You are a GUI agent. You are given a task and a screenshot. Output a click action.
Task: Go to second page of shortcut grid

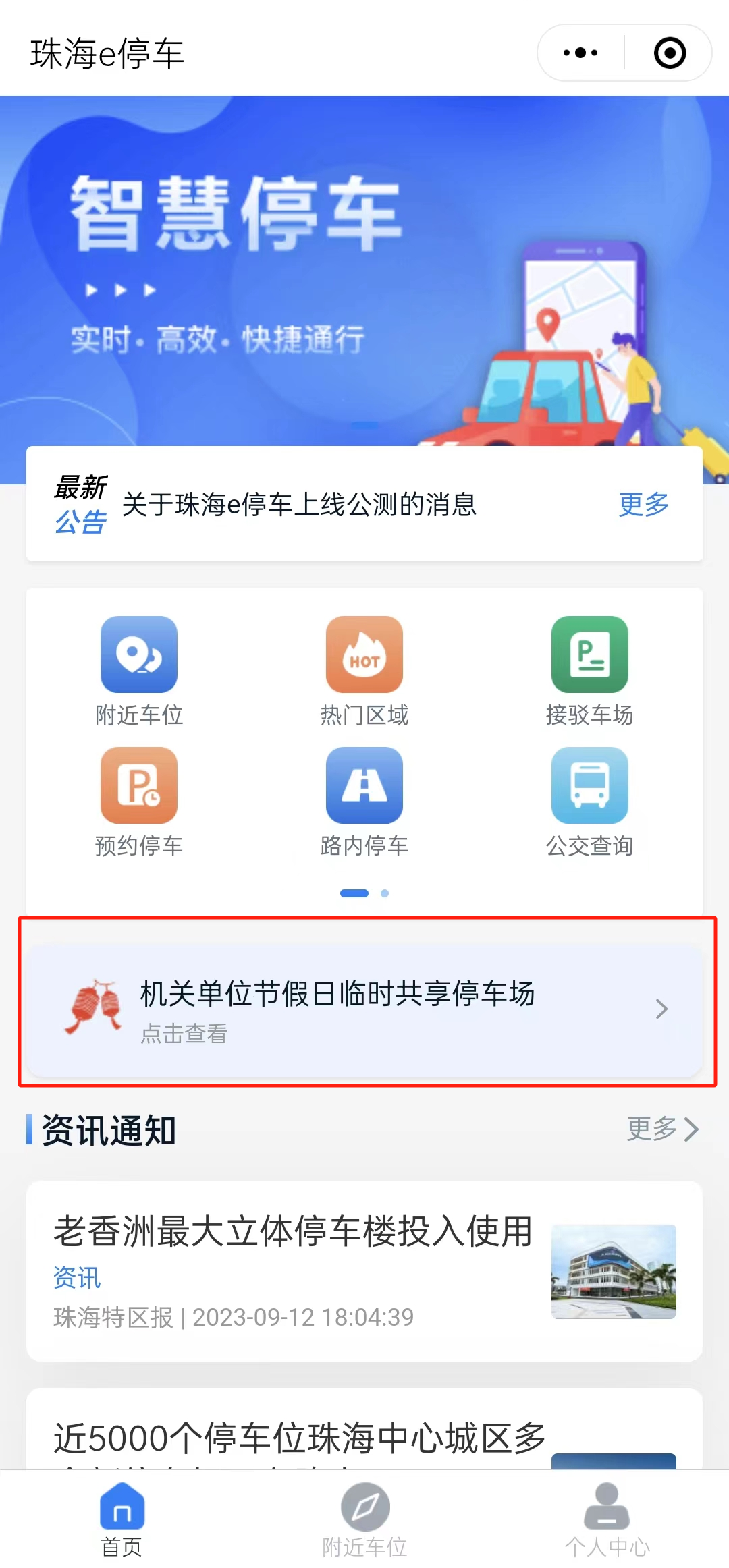(385, 893)
